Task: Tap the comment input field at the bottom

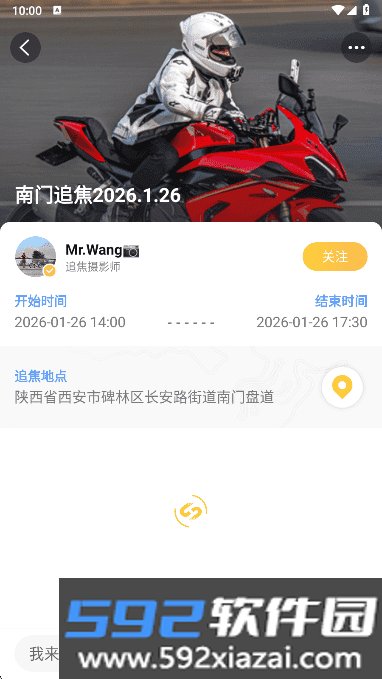Action: pos(37,653)
